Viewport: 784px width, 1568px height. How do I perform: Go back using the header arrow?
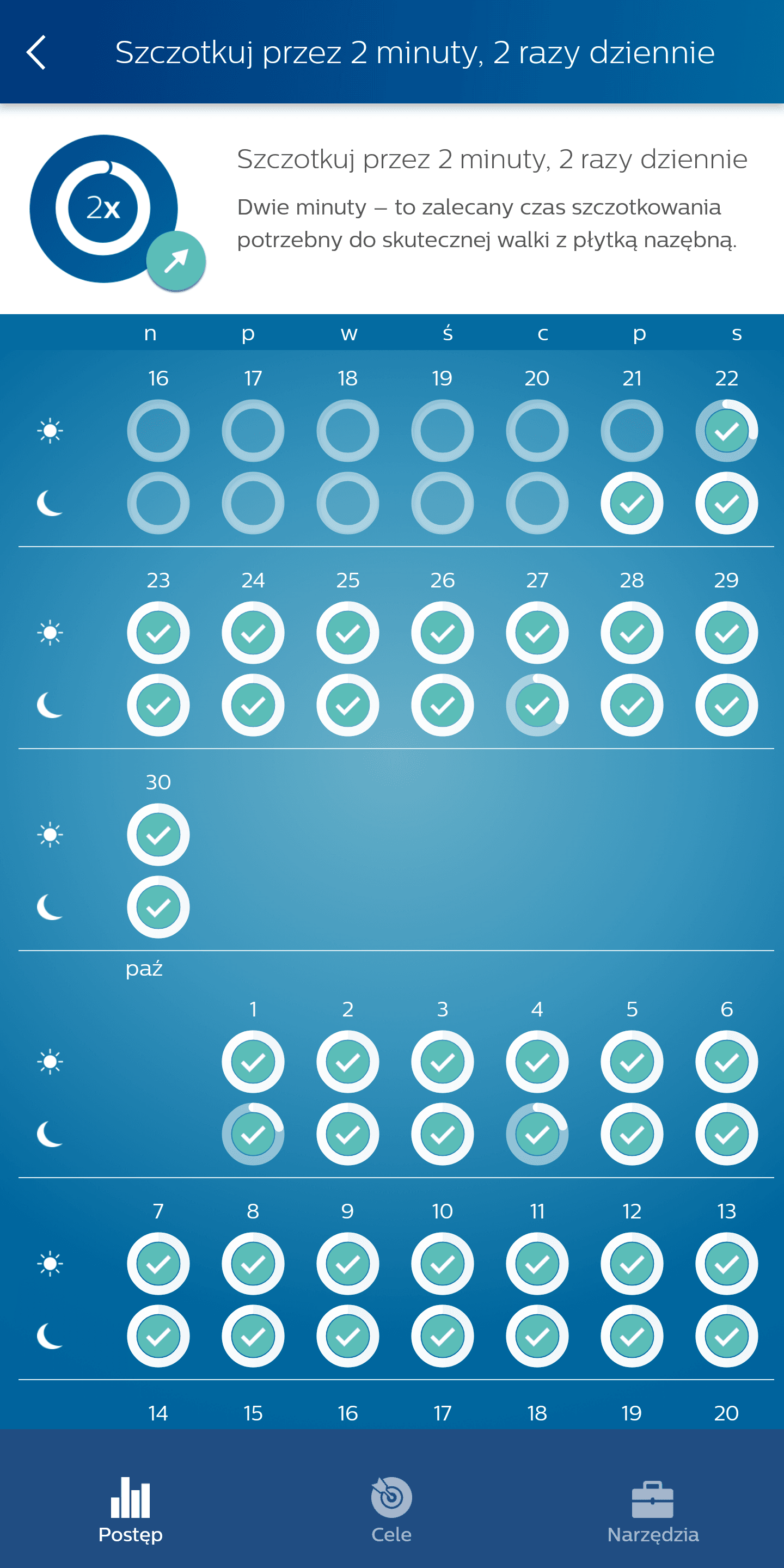coord(36,52)
